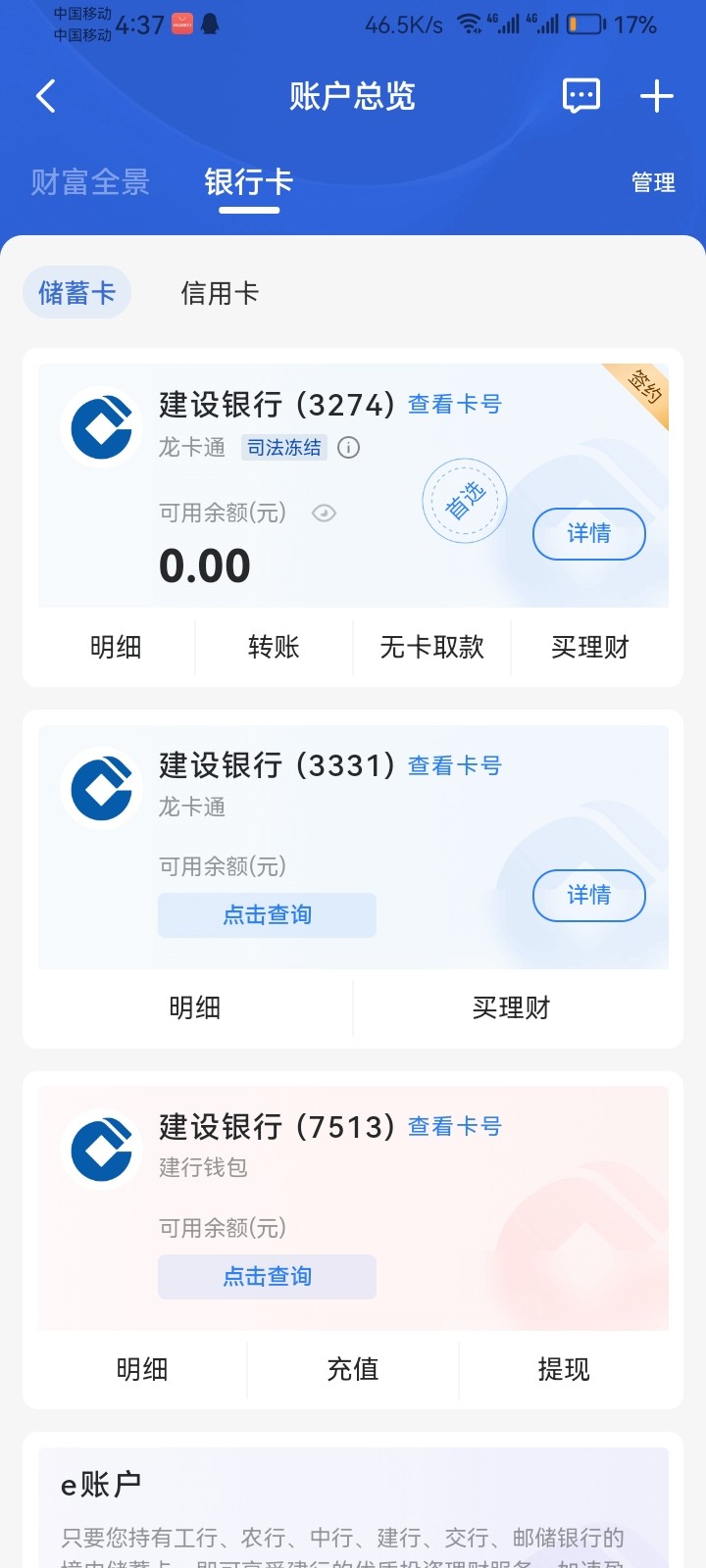Tap 转账 under the 3274 card

pos(274,647)
